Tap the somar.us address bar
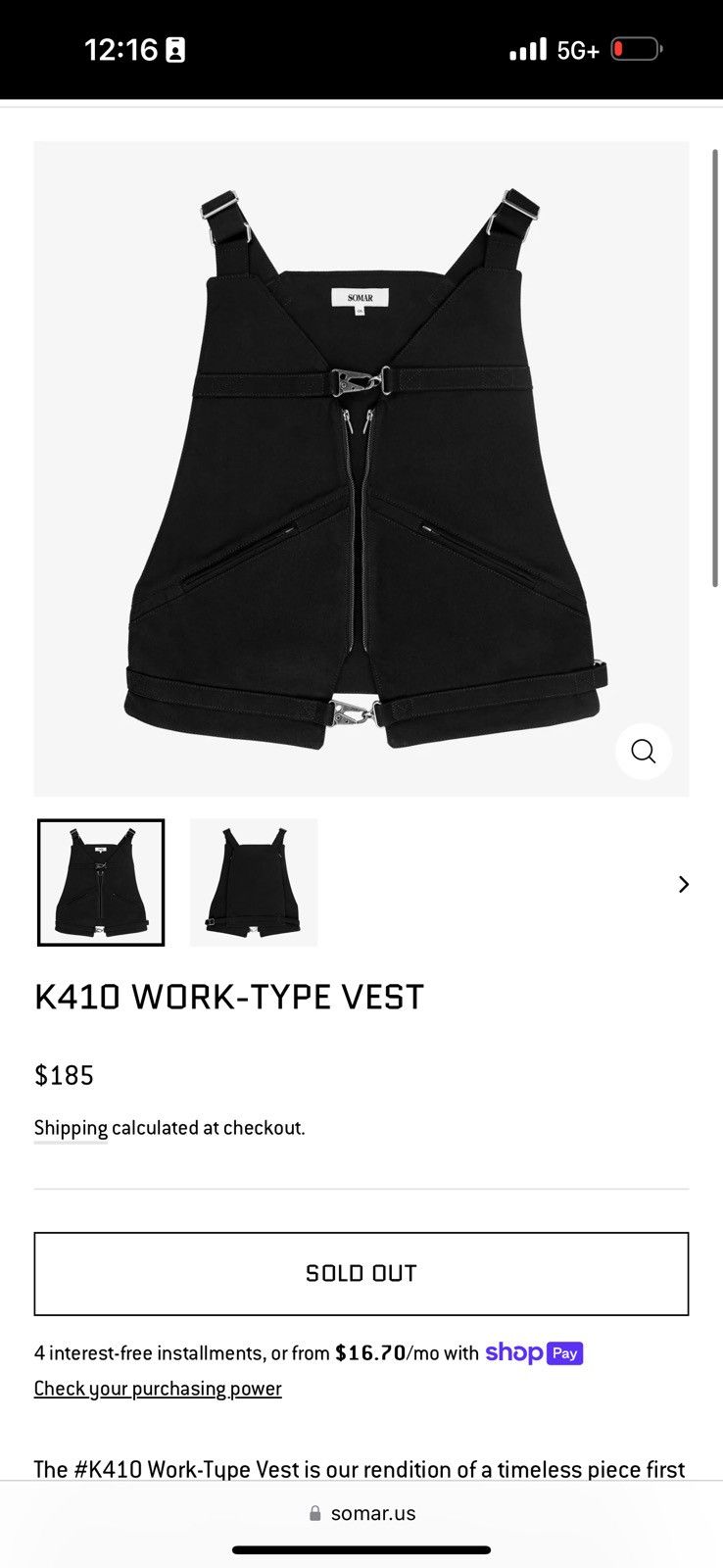Screen dimensions: 723x1568 (x=361, y=1513)
